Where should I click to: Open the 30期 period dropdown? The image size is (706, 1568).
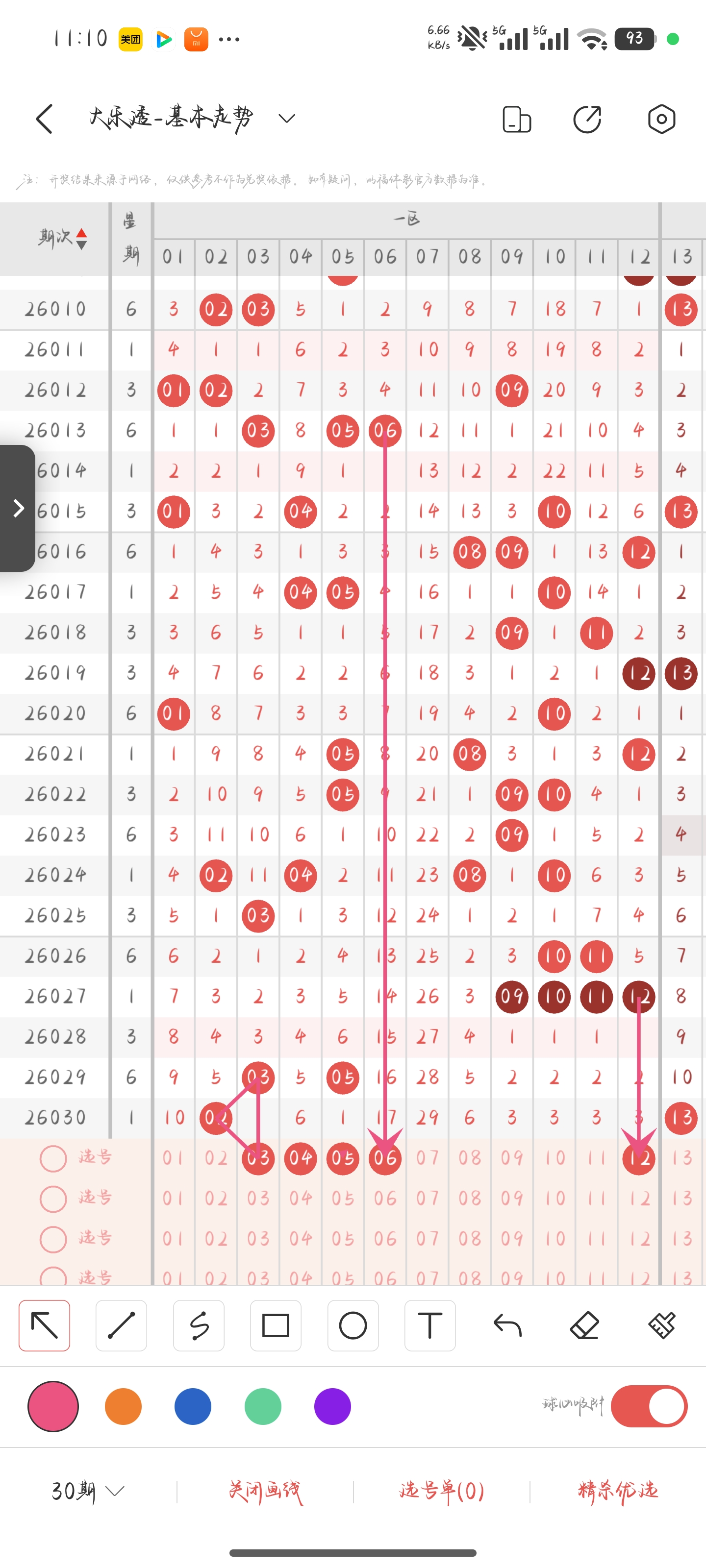[88, 1491]
